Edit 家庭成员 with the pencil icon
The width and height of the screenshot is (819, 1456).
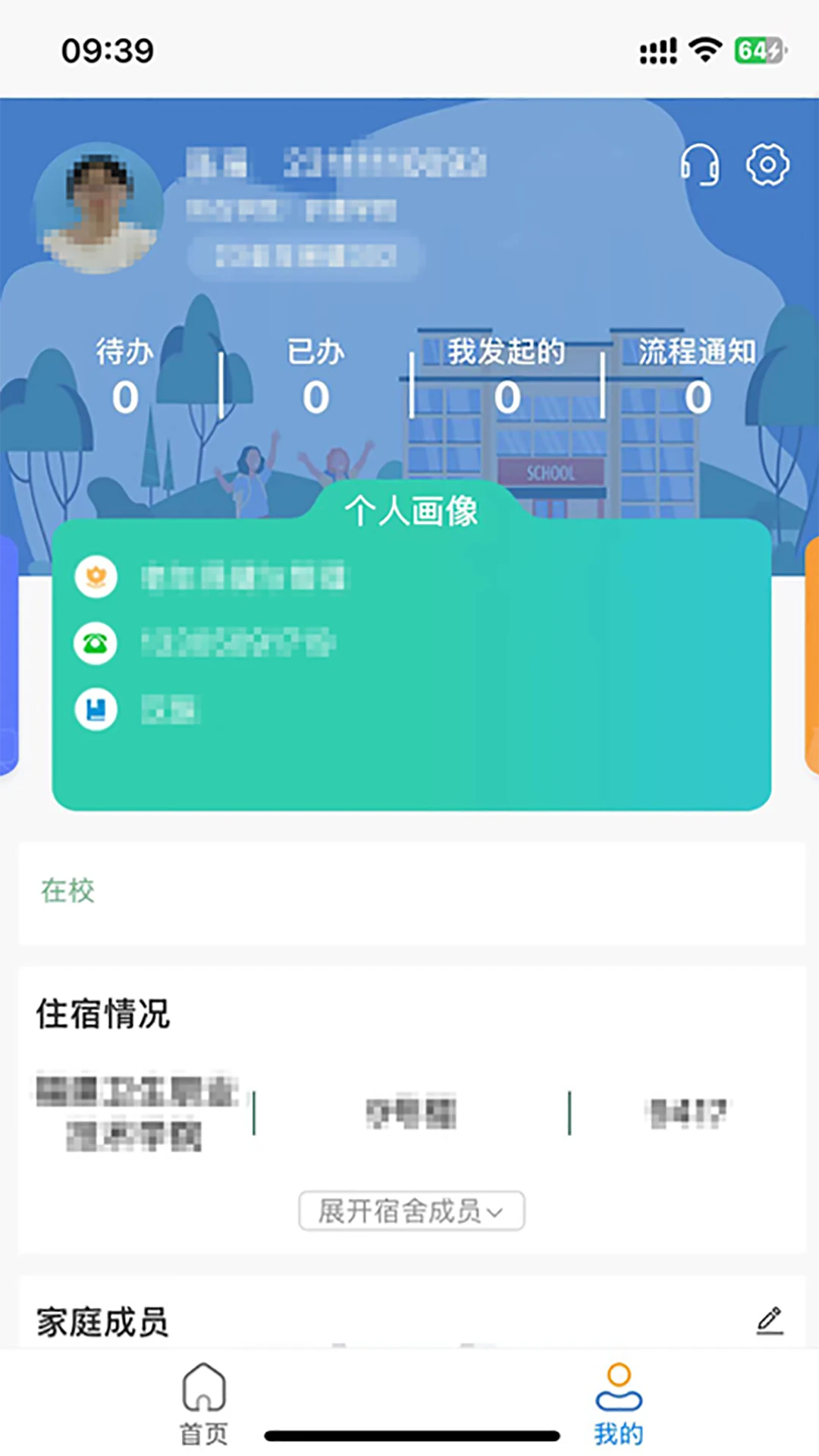click(770, 1320)
